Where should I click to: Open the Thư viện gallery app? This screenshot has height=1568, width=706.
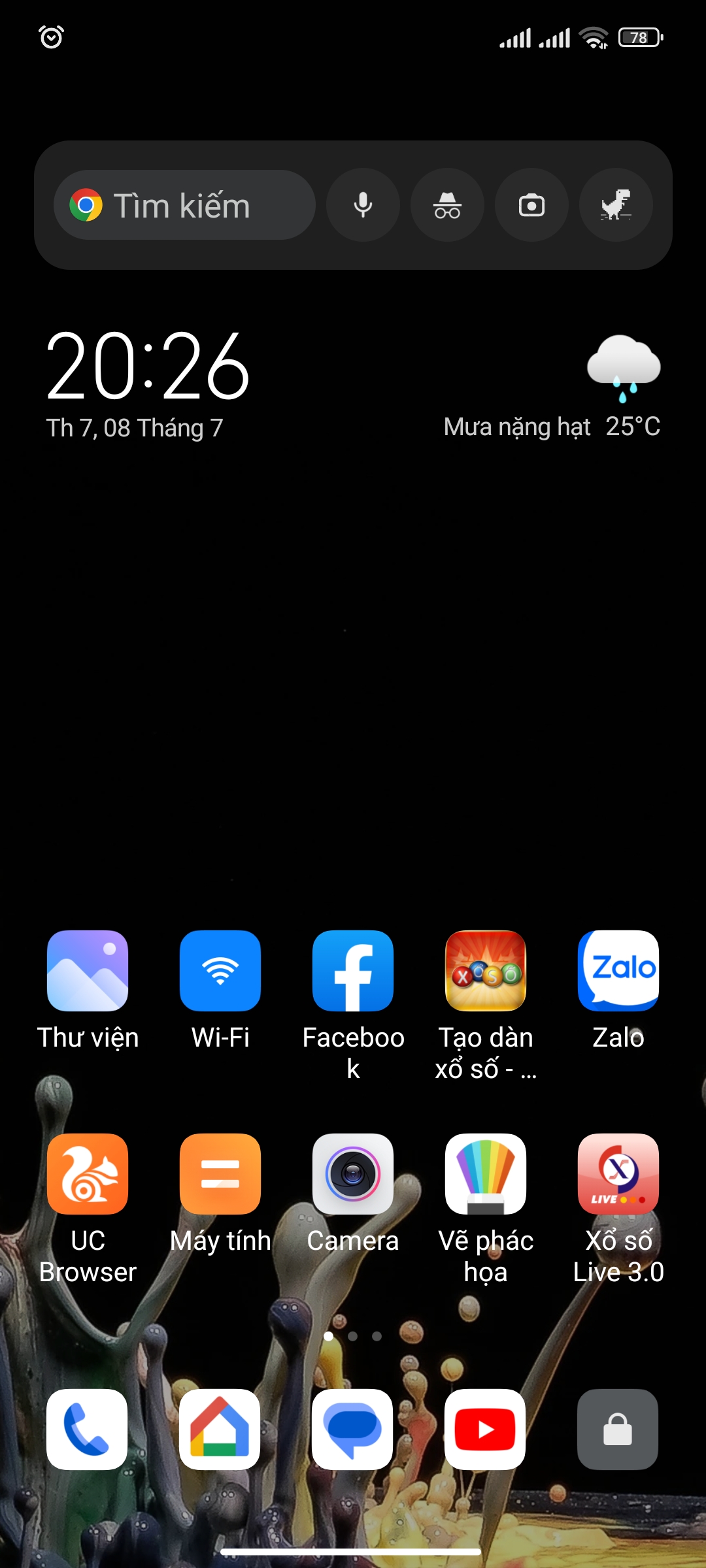(x=88, y=971)
